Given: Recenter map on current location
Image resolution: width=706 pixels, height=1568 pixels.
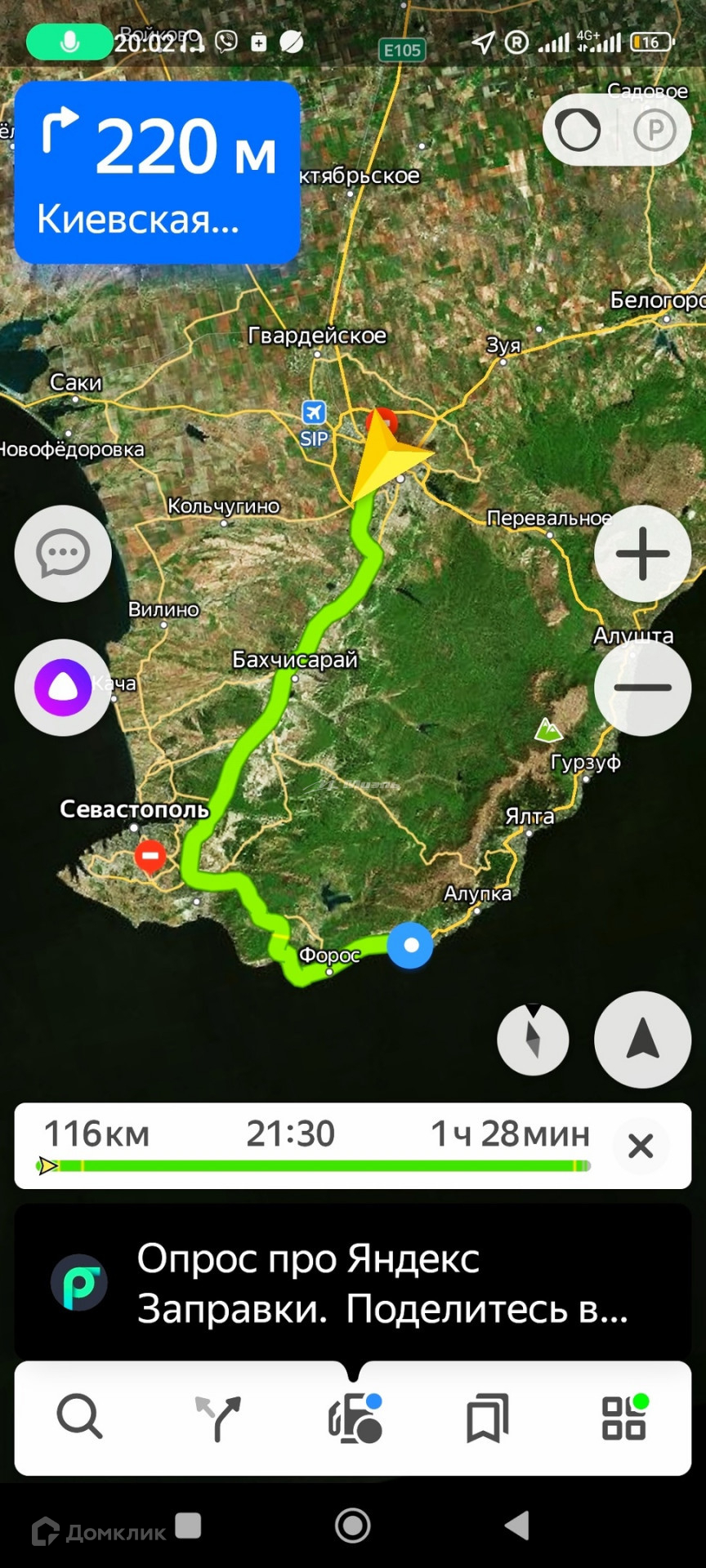Looking at the screenshot, I should [643, 1040].
